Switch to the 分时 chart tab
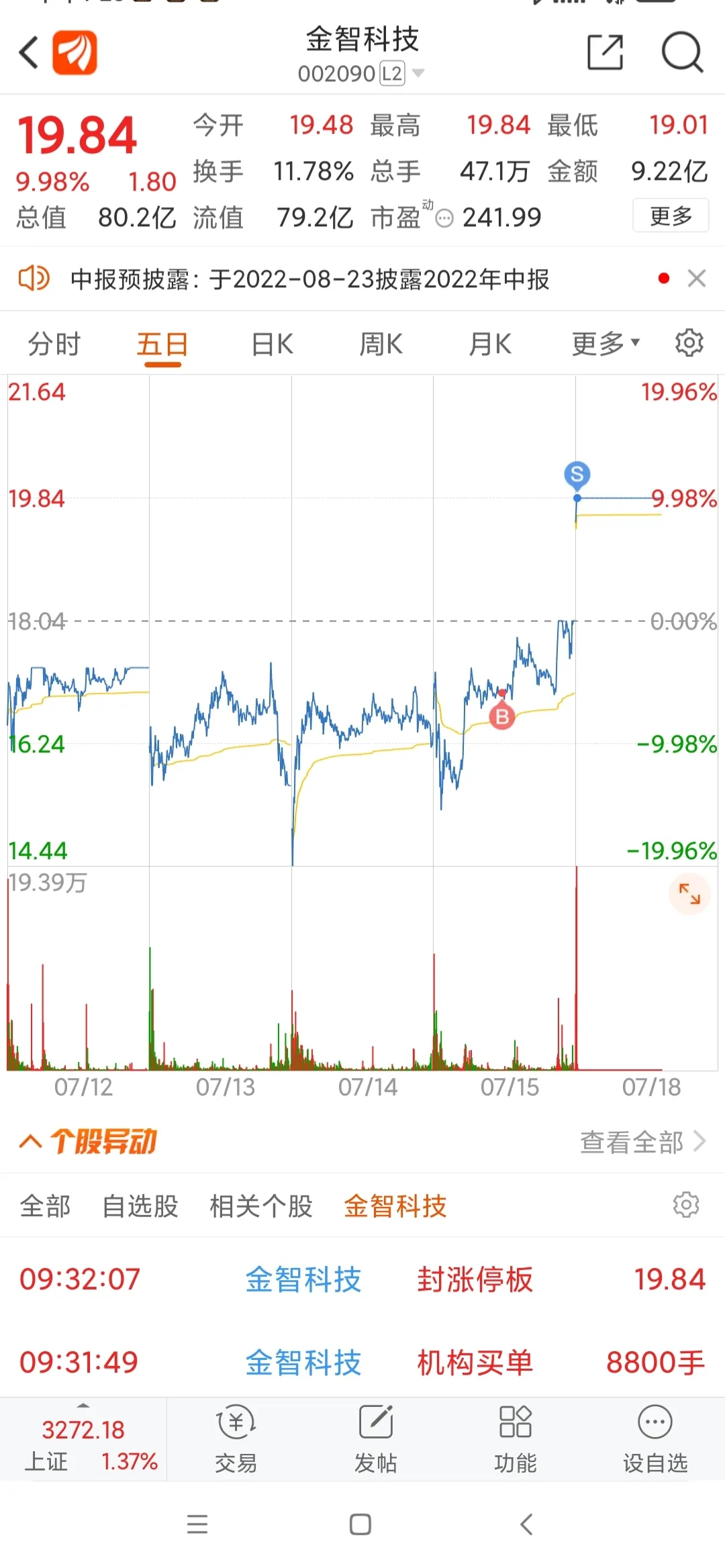The image size is (725, 1568). [54, 344]
